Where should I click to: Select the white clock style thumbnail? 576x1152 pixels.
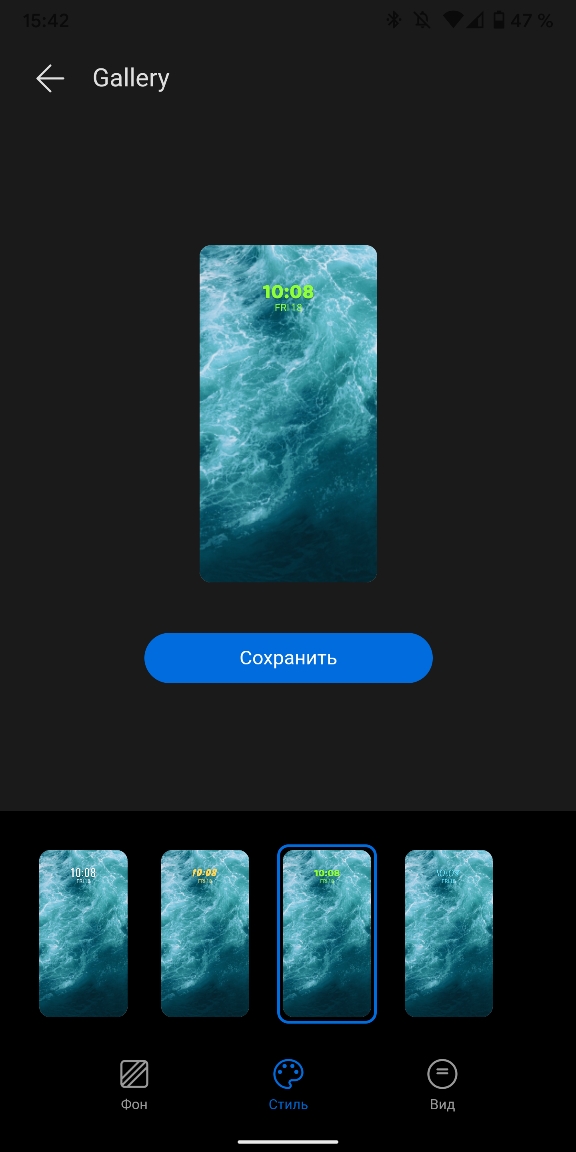[83, 933]
